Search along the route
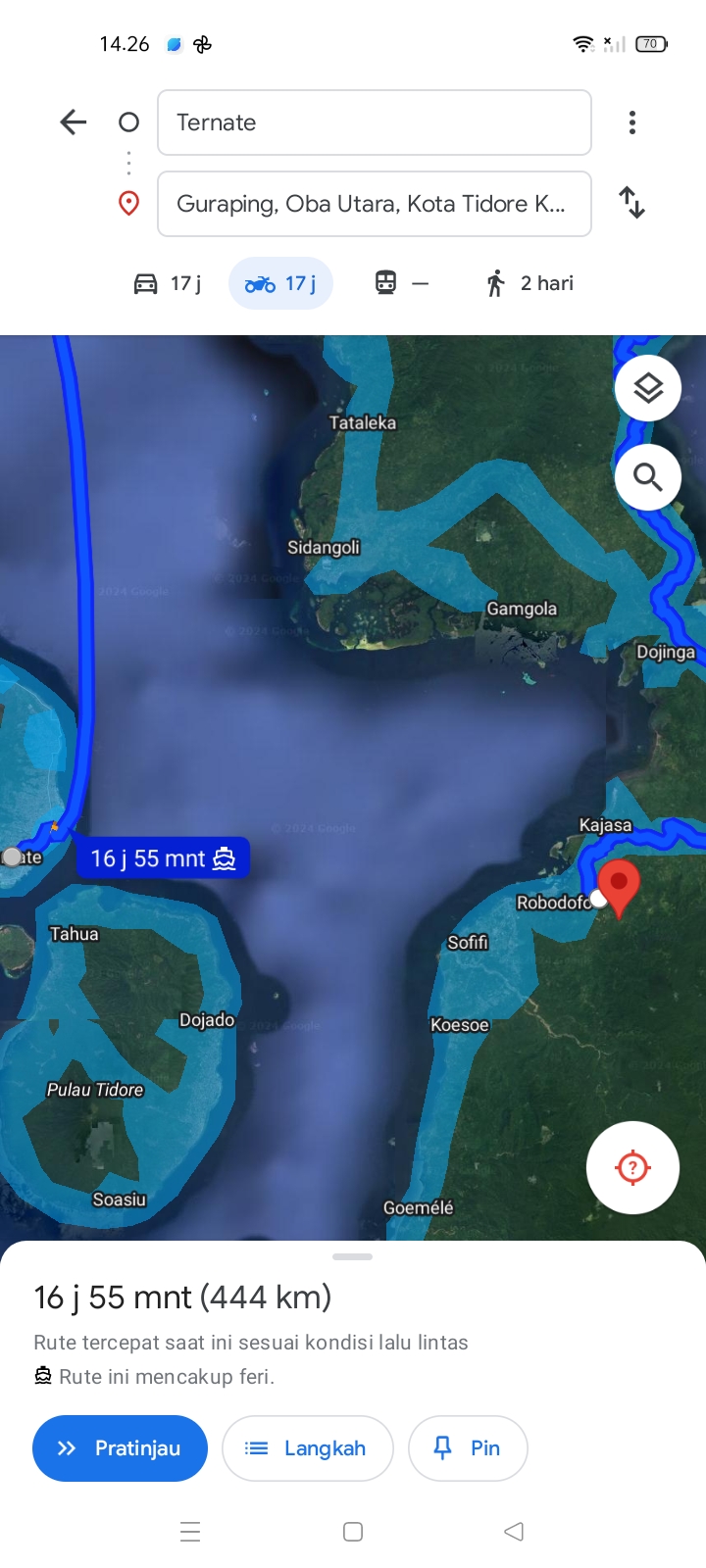The image size is (706, 1568). tap(648, 477)
